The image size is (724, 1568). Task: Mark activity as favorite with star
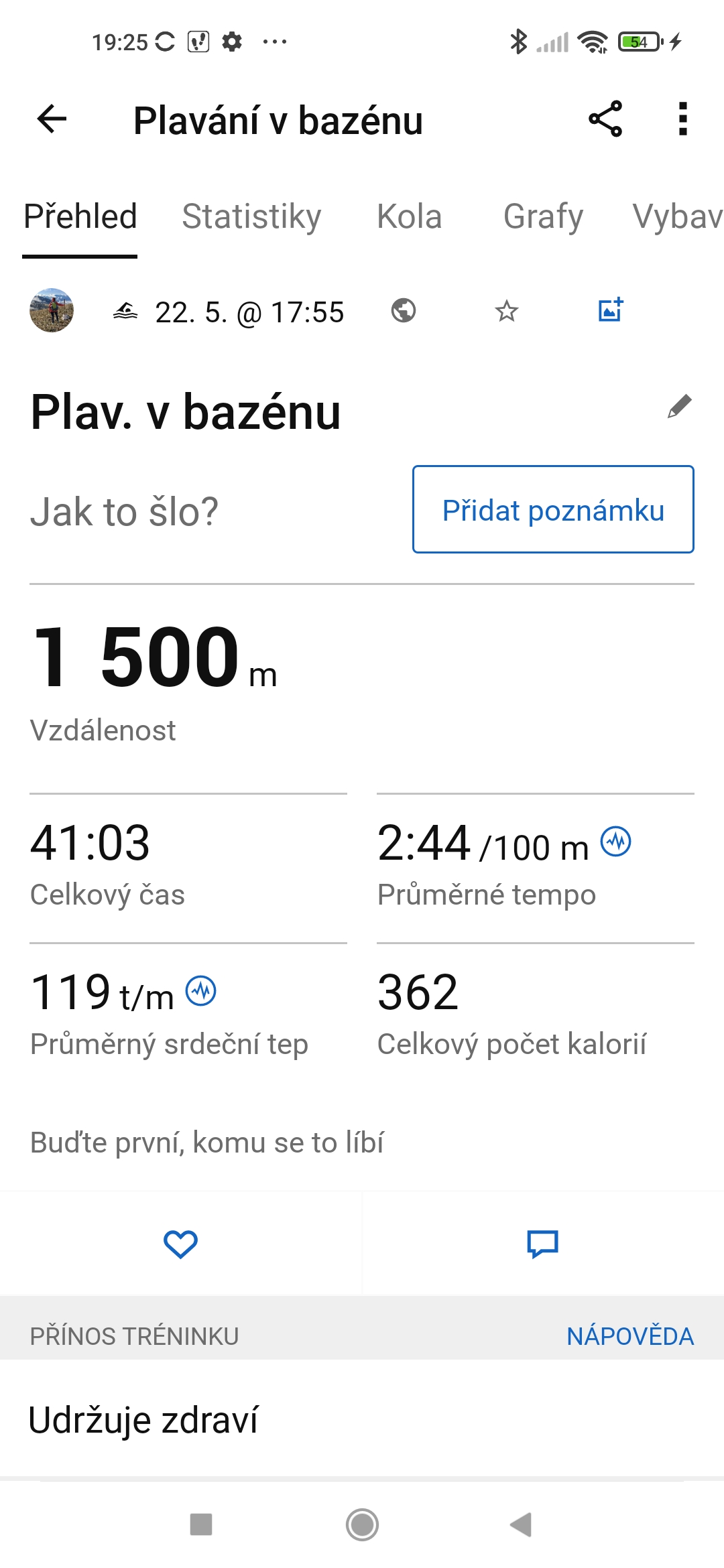507,311
